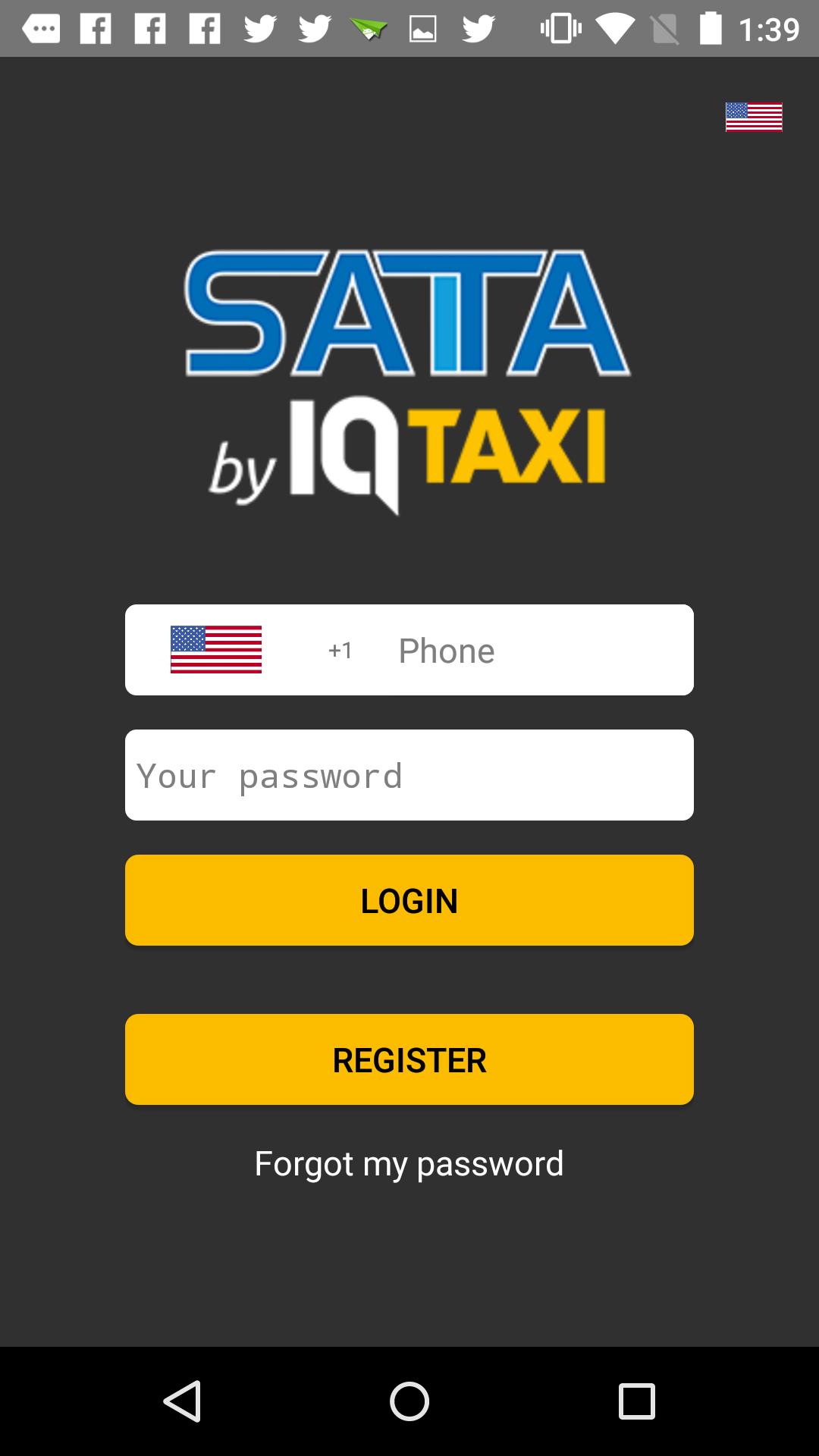Select Forgot my password
Screen dimensions: 819x1456
(409, 1163)
